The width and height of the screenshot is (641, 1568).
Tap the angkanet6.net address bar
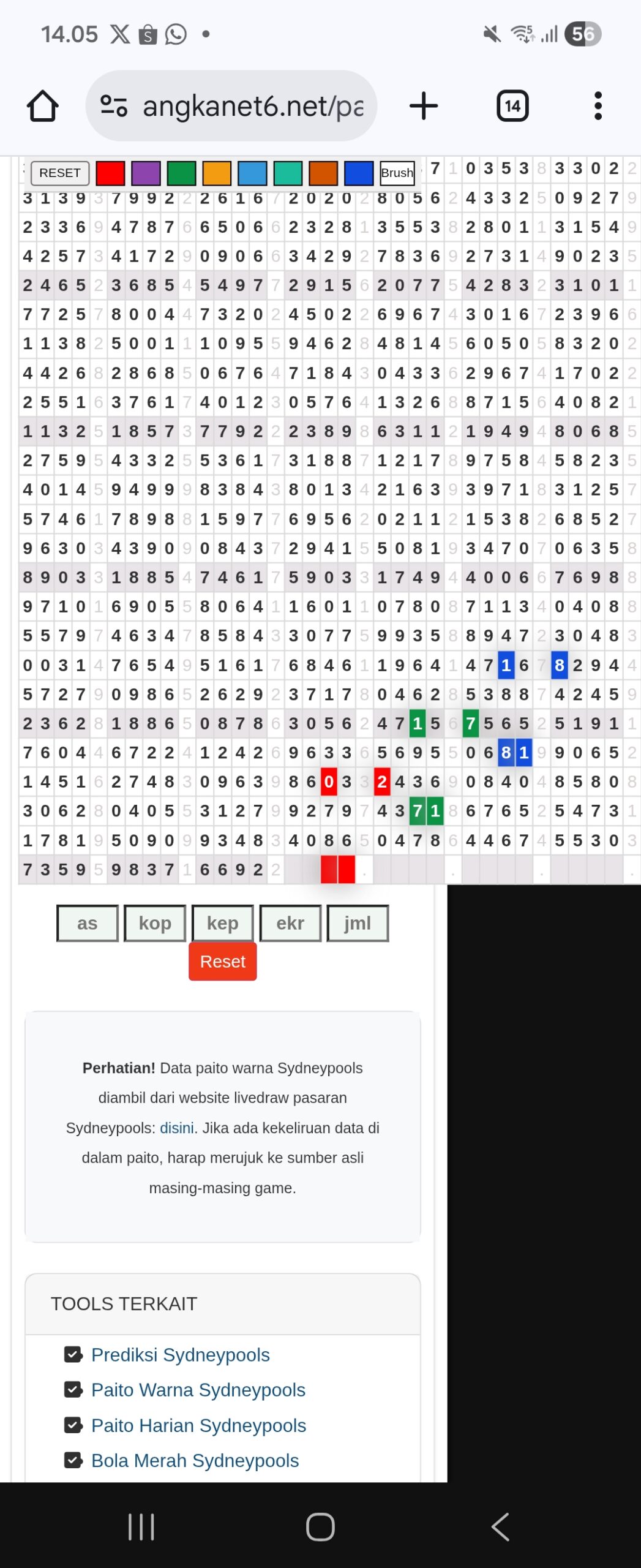[x=231, y=106]
